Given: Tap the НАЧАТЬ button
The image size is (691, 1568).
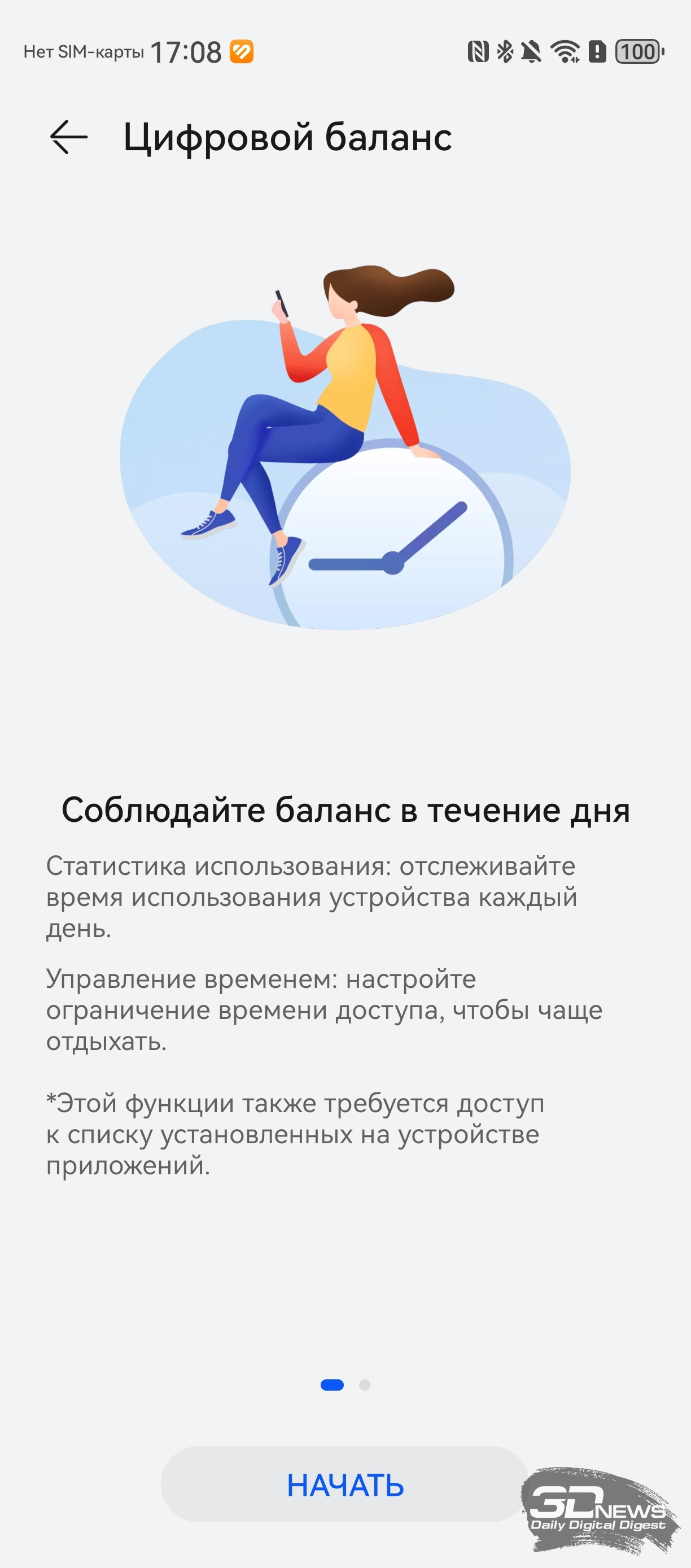Looking at the screenshot, I should pyautogui.click(x=344, y=1484).
